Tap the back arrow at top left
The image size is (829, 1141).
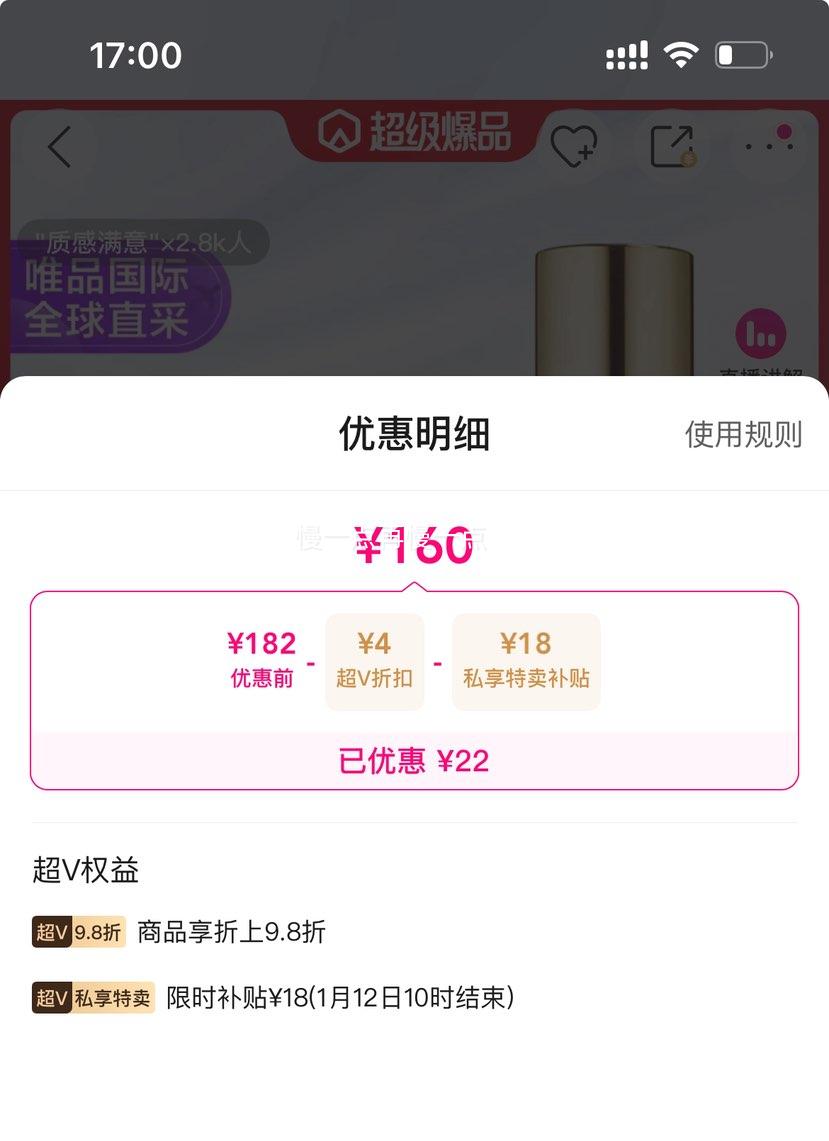point(57,143)
